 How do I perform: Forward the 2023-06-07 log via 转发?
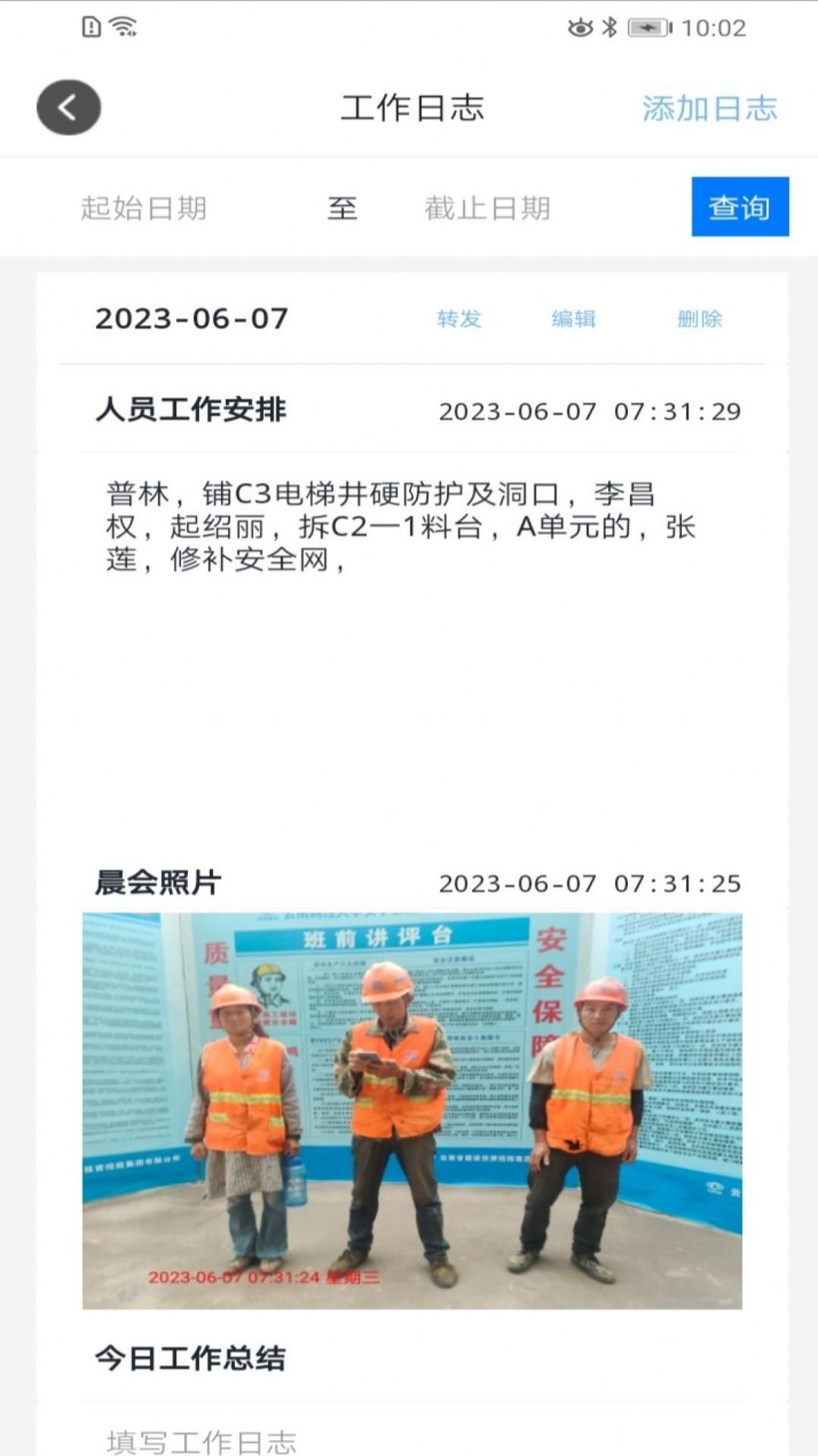click(459, 318)
